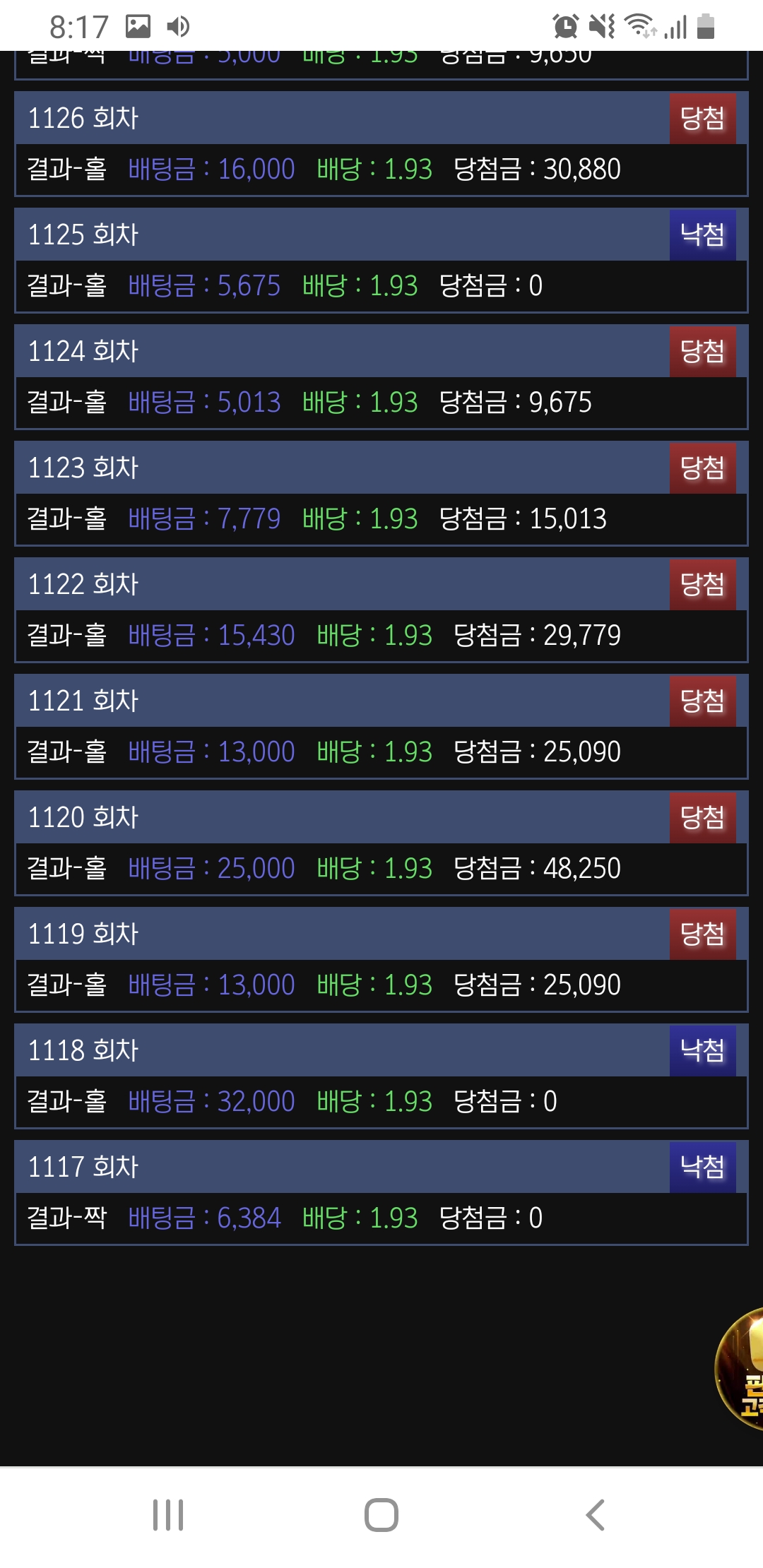Go back using the system back arrow

pos(596,1515)
